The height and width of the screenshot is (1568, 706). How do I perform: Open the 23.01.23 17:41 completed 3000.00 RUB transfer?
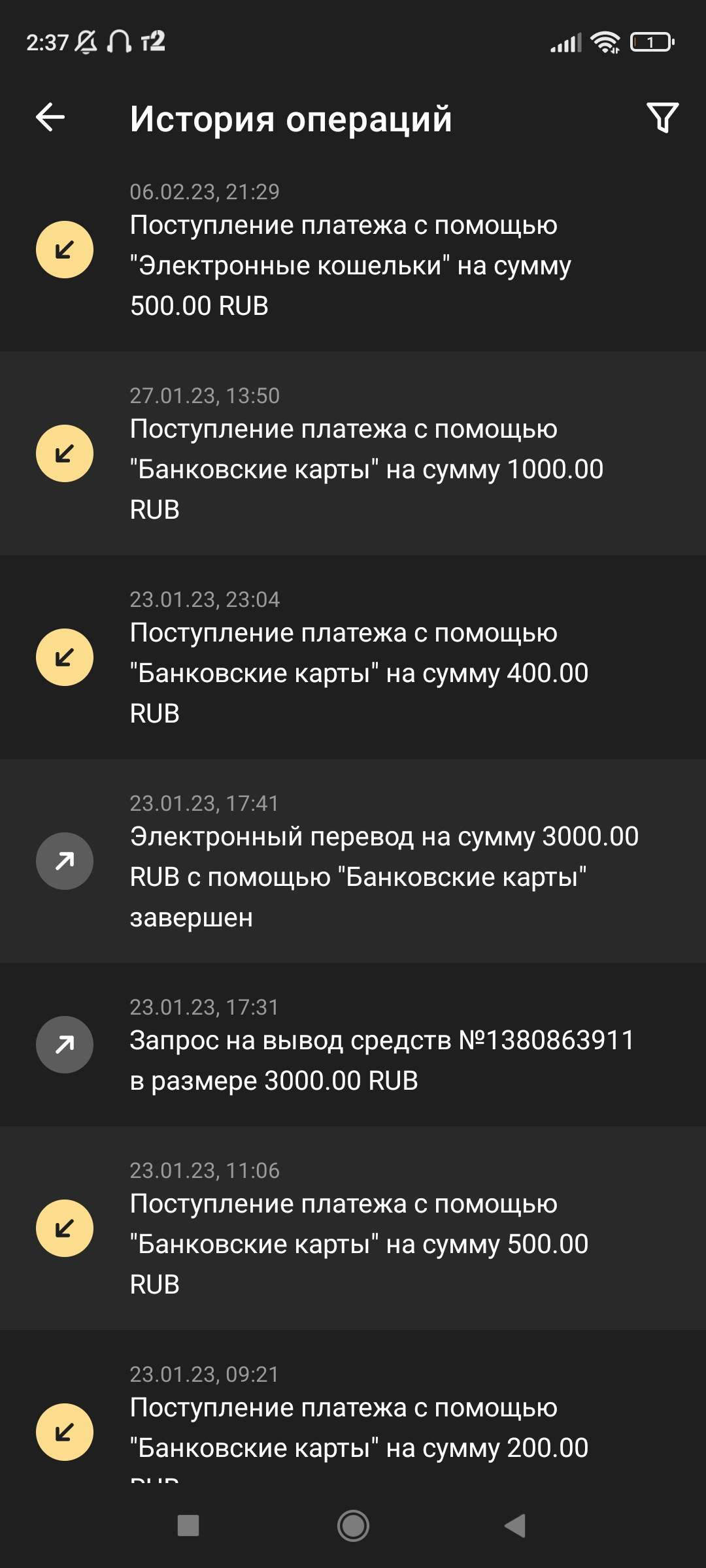(353, 861)
